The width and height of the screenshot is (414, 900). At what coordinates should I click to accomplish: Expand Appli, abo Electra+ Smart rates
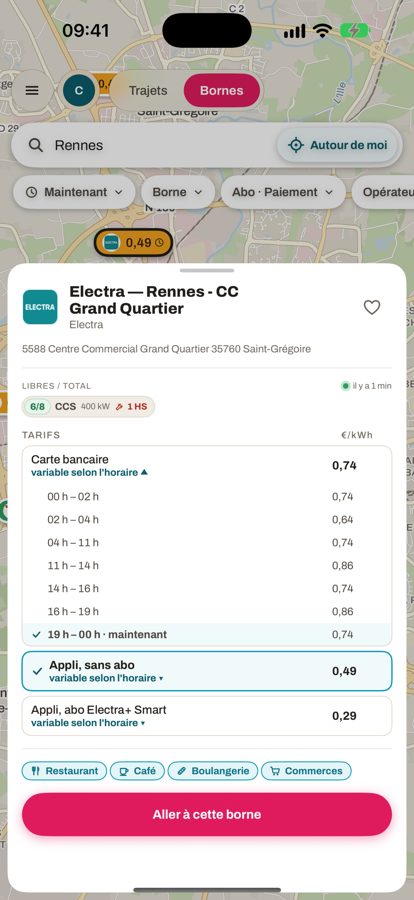click(x=88, y=723)
